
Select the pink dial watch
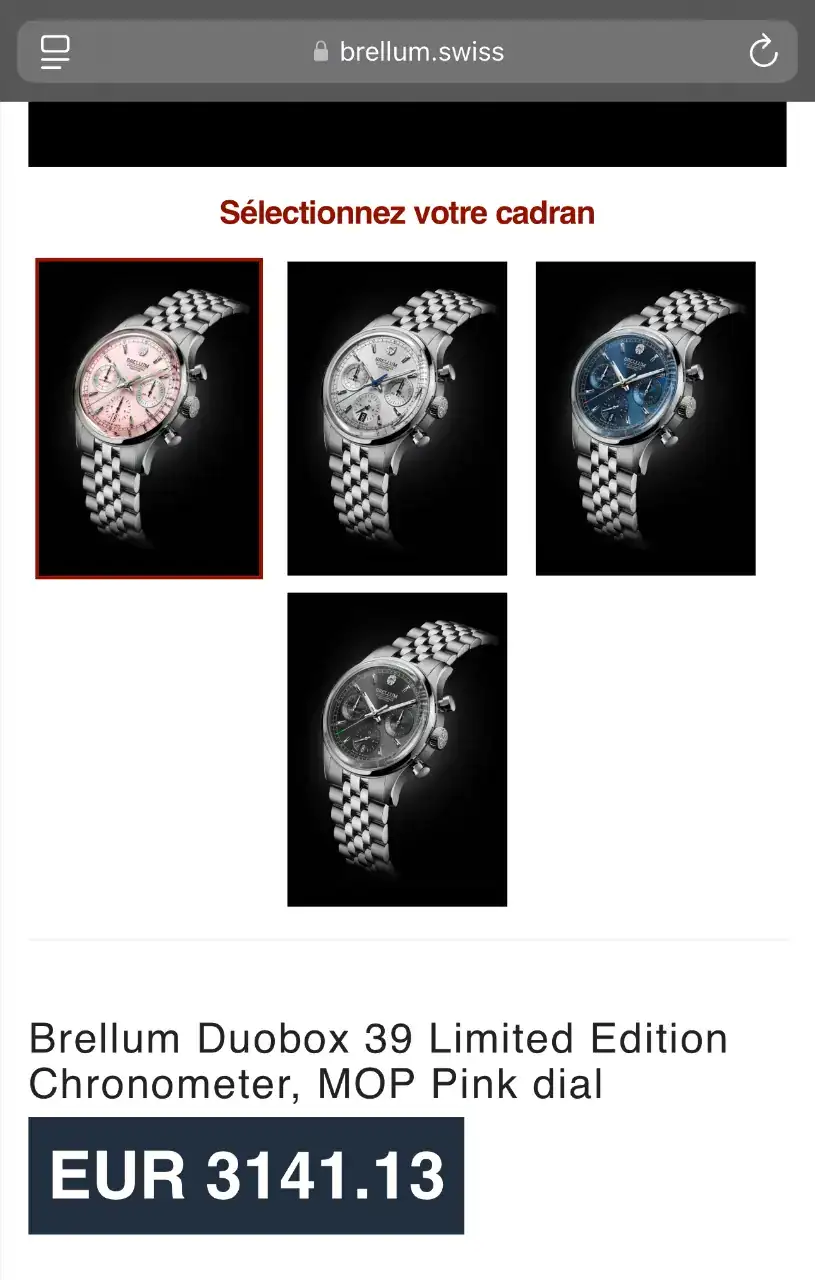(x=149, y=418)
